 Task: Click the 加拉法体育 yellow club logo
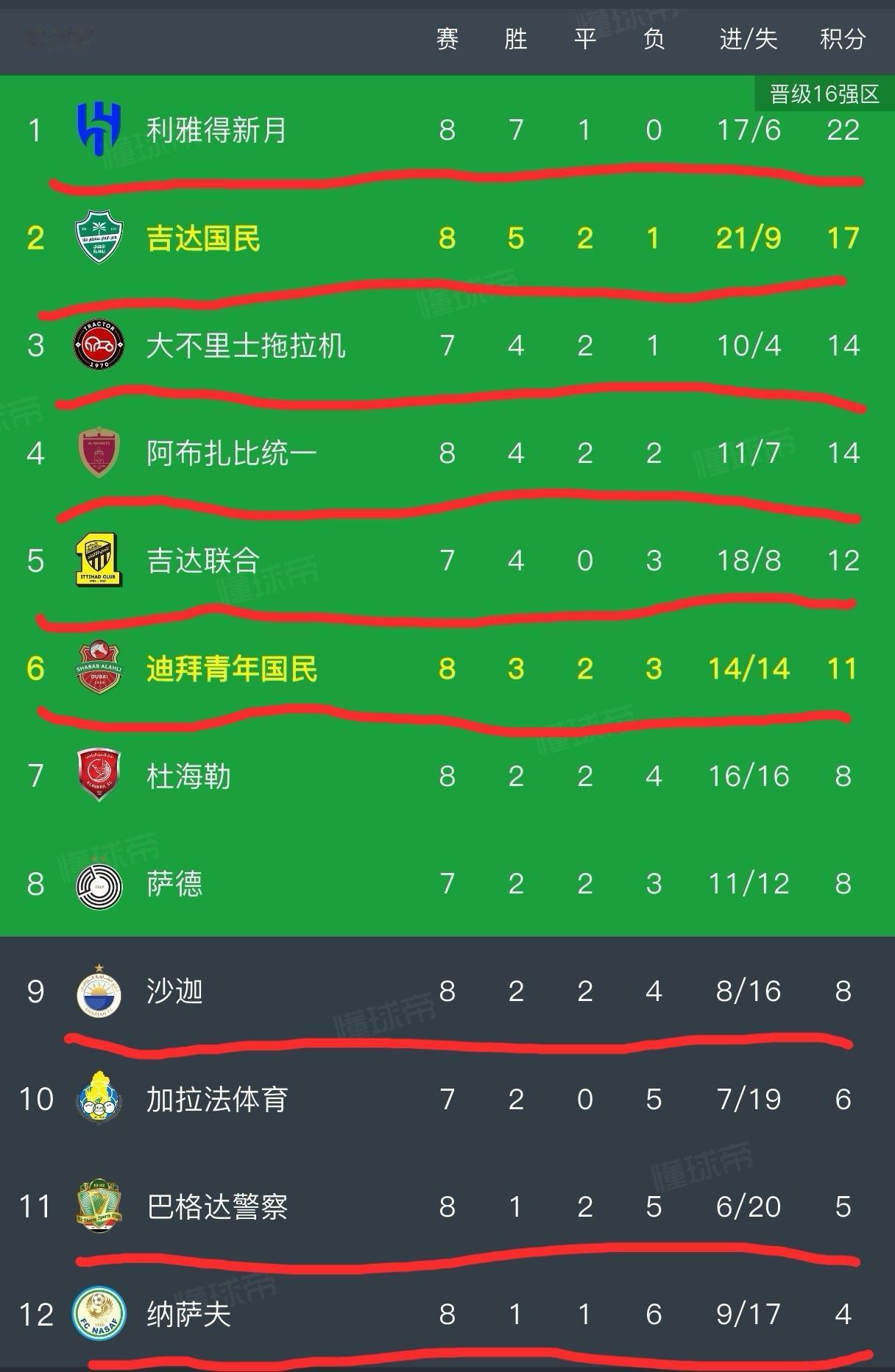pos(99,1099)
